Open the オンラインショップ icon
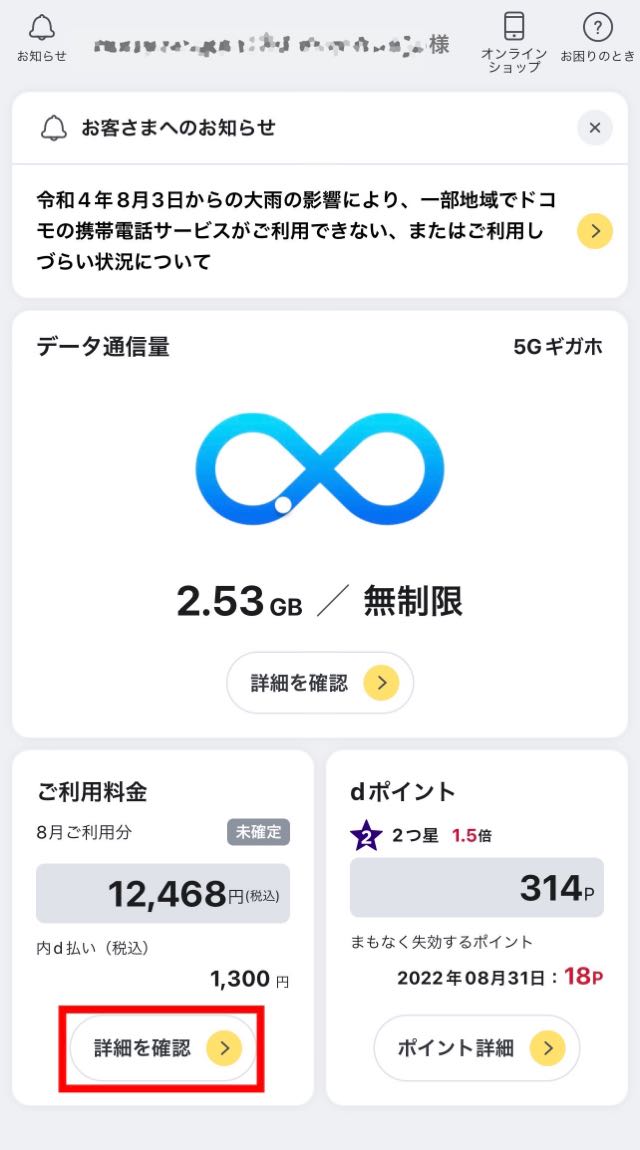 514,43
